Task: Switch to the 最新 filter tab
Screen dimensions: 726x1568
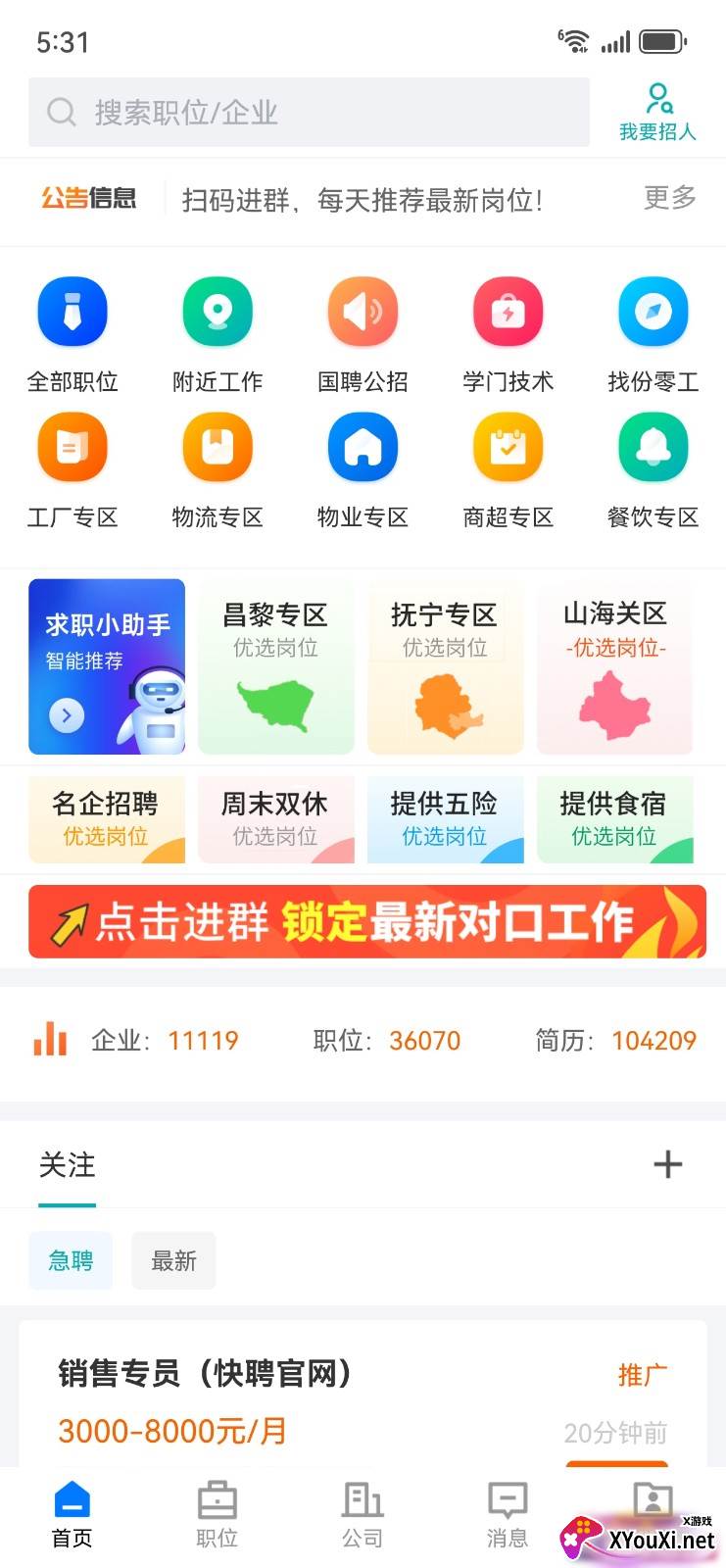Action: [173, 1260]
